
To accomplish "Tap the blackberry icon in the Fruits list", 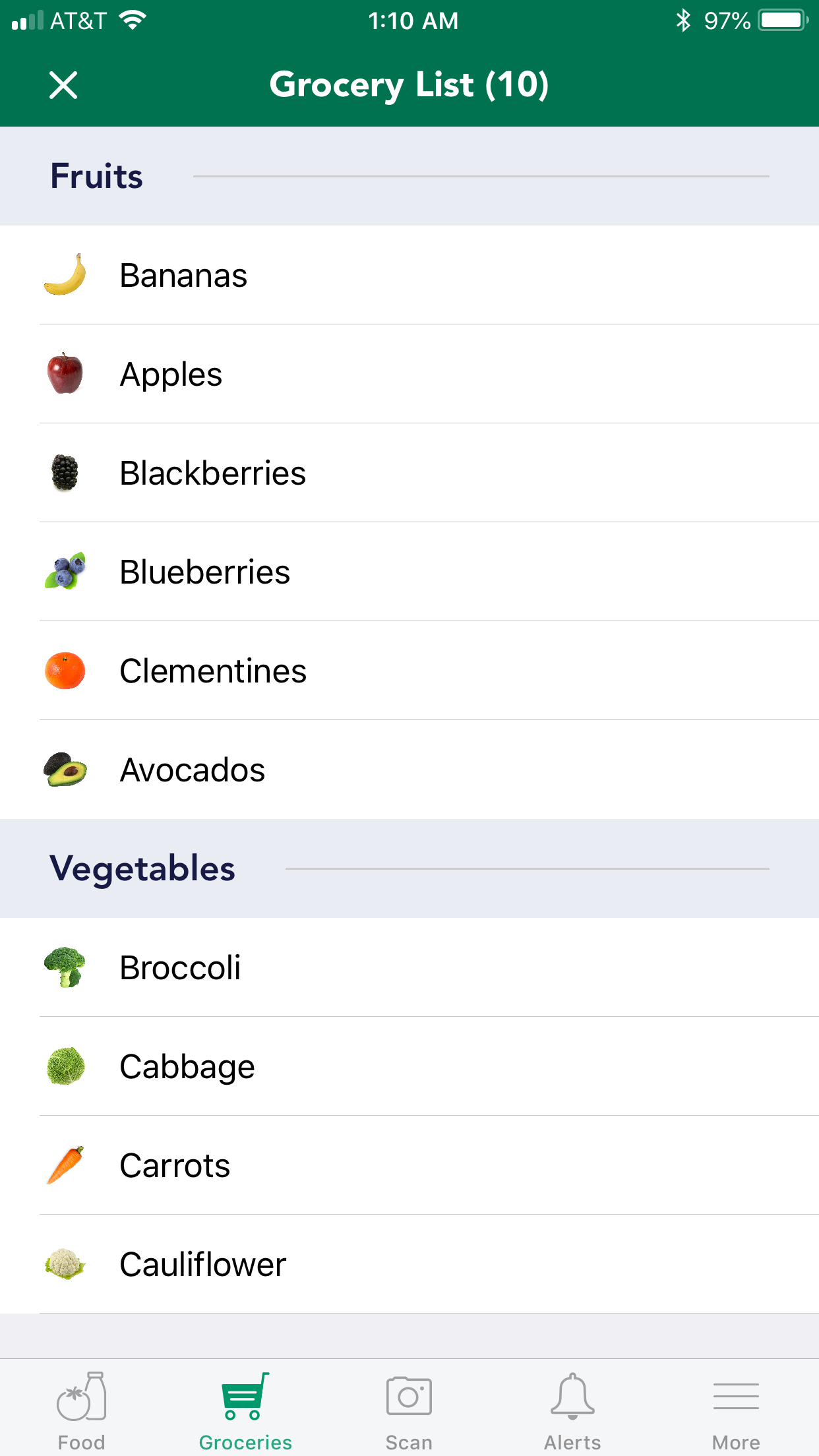I will tap(64, 473).
